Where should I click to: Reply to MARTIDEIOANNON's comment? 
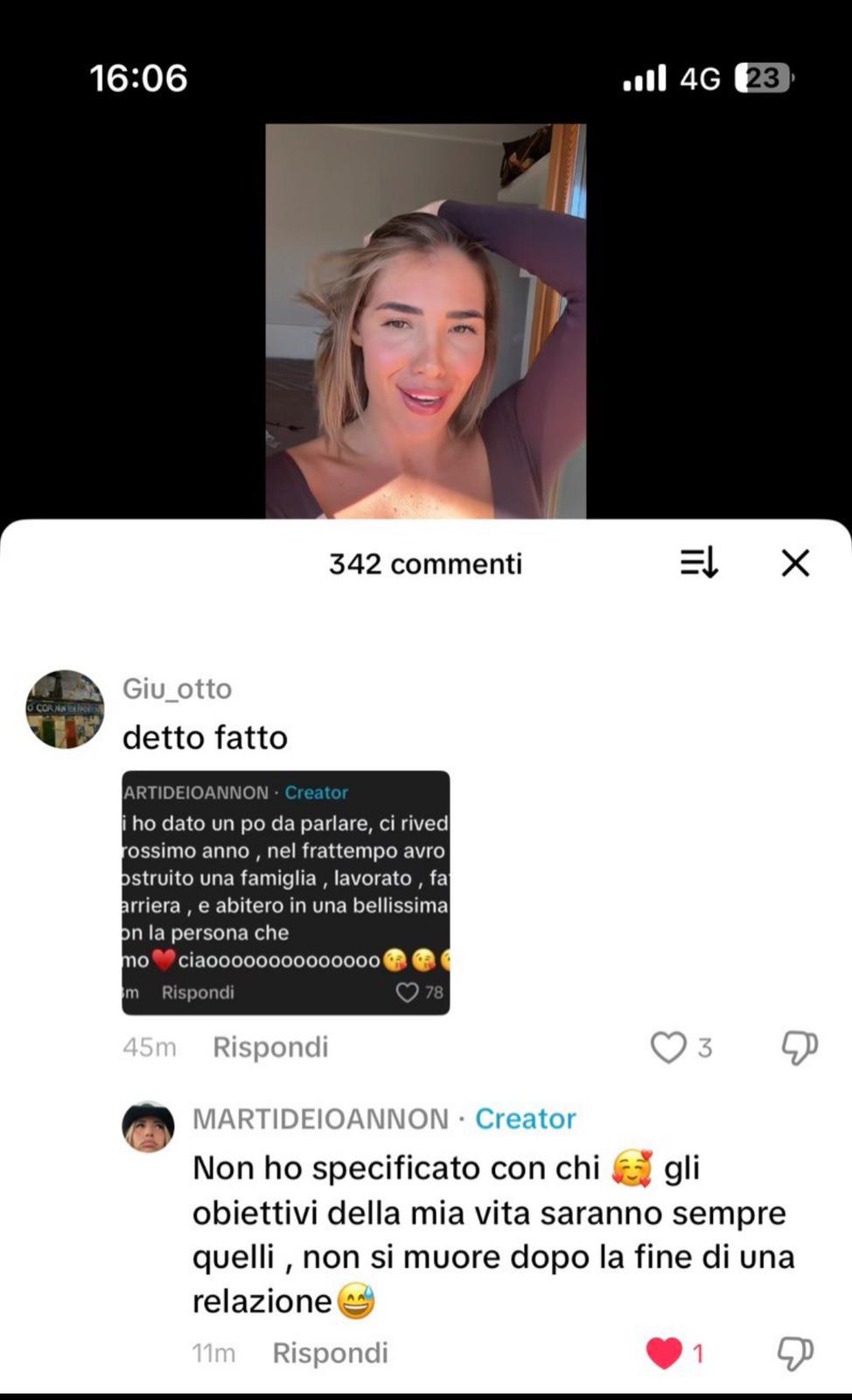(330, 1353)
